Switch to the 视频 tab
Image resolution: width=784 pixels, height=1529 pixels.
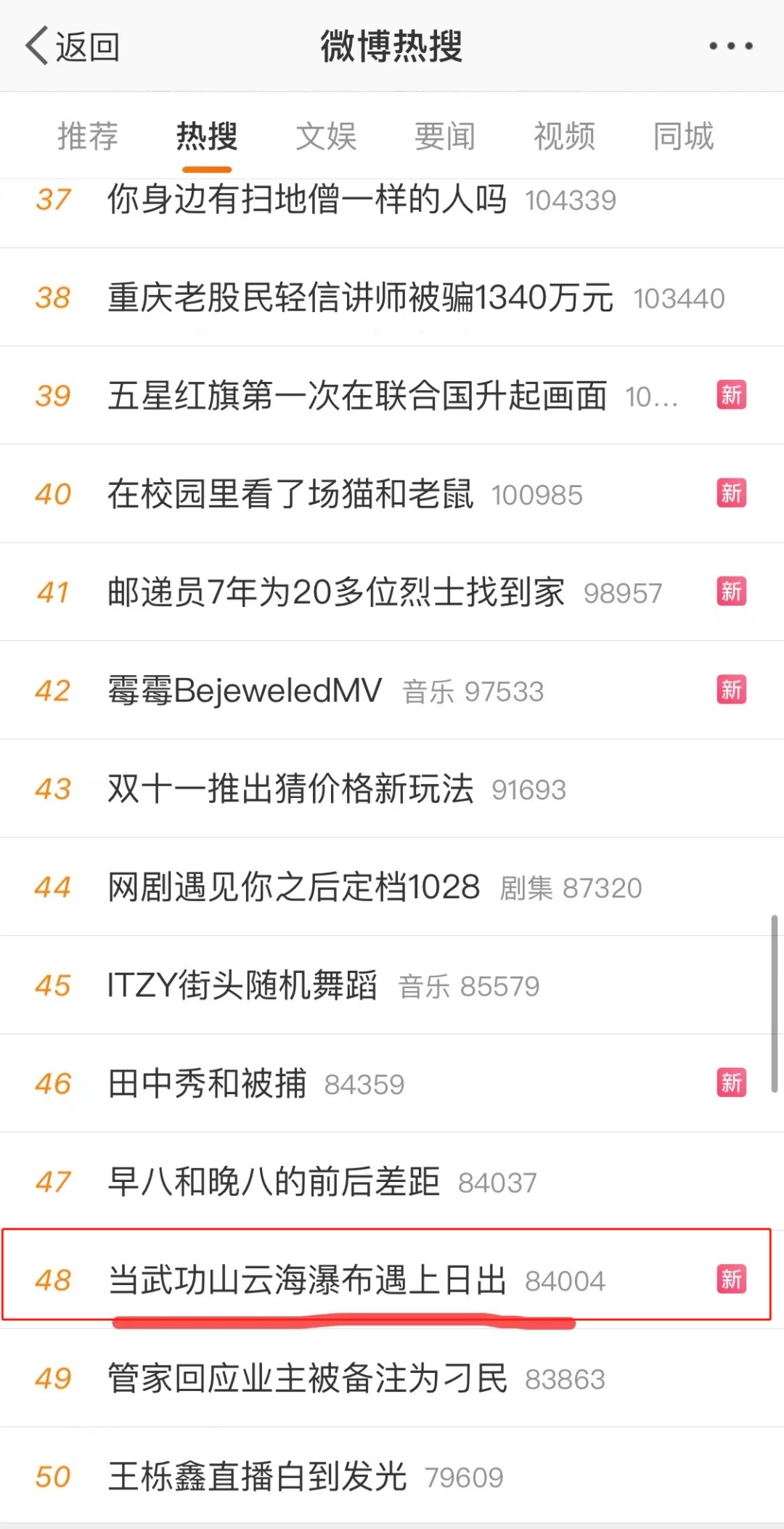tap(564, 136)
